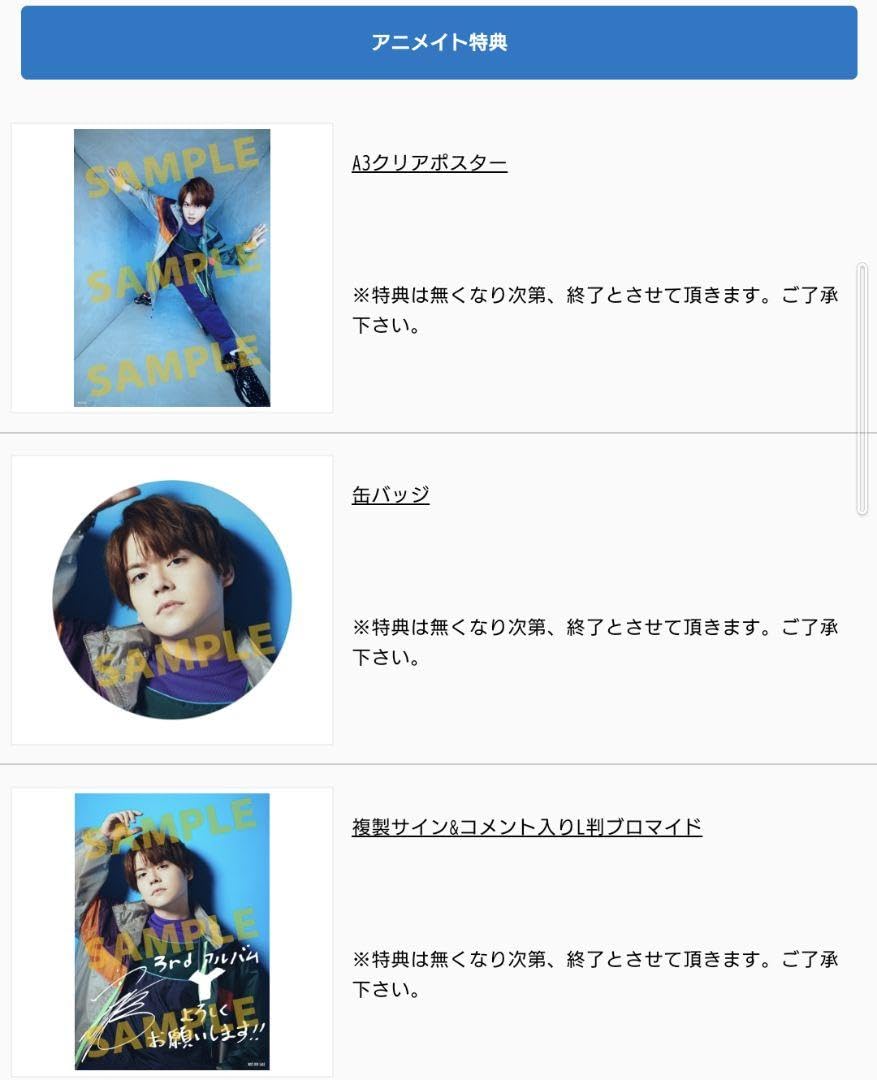The image size is (877, 1080).
Task: Open the A3クリアポスター link
Action: pyautogui.click(x=429, y=164)
